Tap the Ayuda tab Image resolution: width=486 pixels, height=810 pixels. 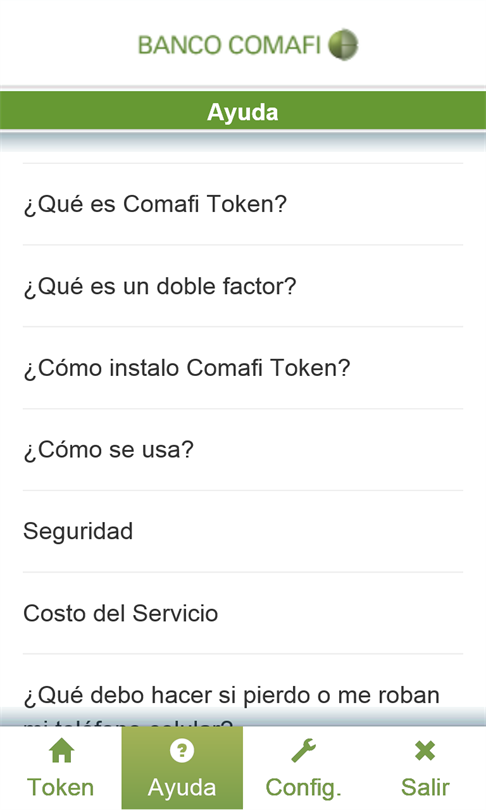[182, 768]
